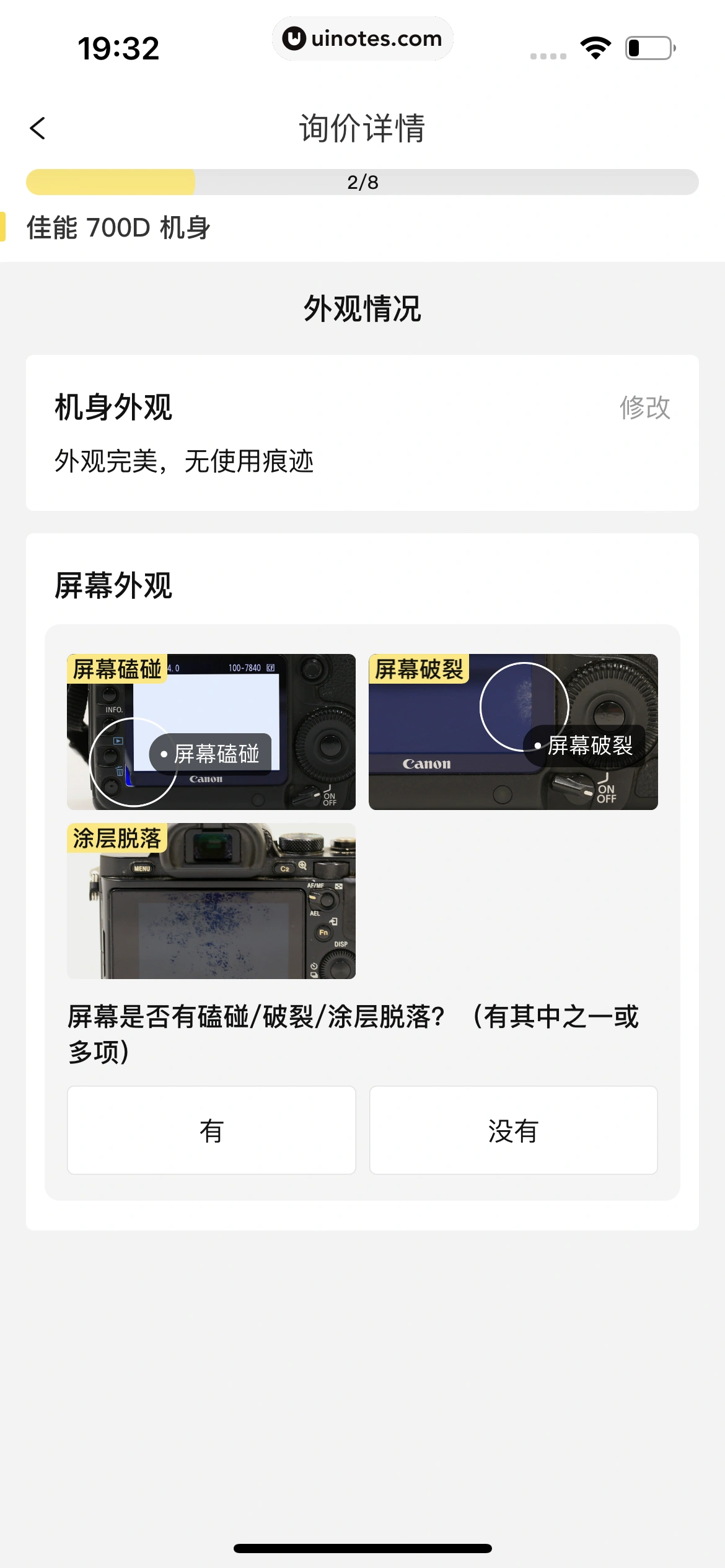The width and height of the screenshot is (725, 1568).
Task: Tap 修改 to edit 机身外观
Action: pos(644,407)
